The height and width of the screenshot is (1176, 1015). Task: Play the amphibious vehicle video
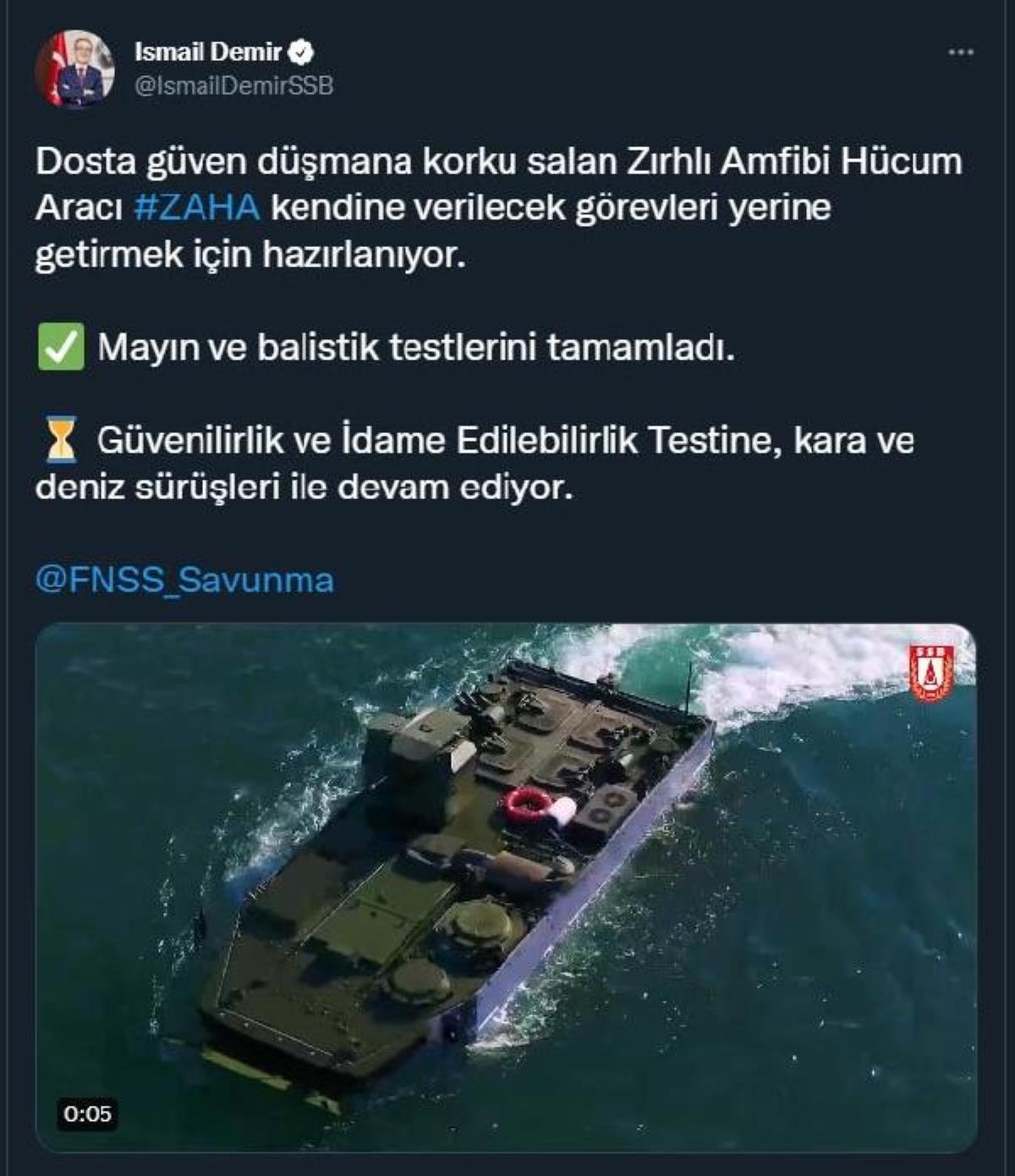[x=506, y=887]
